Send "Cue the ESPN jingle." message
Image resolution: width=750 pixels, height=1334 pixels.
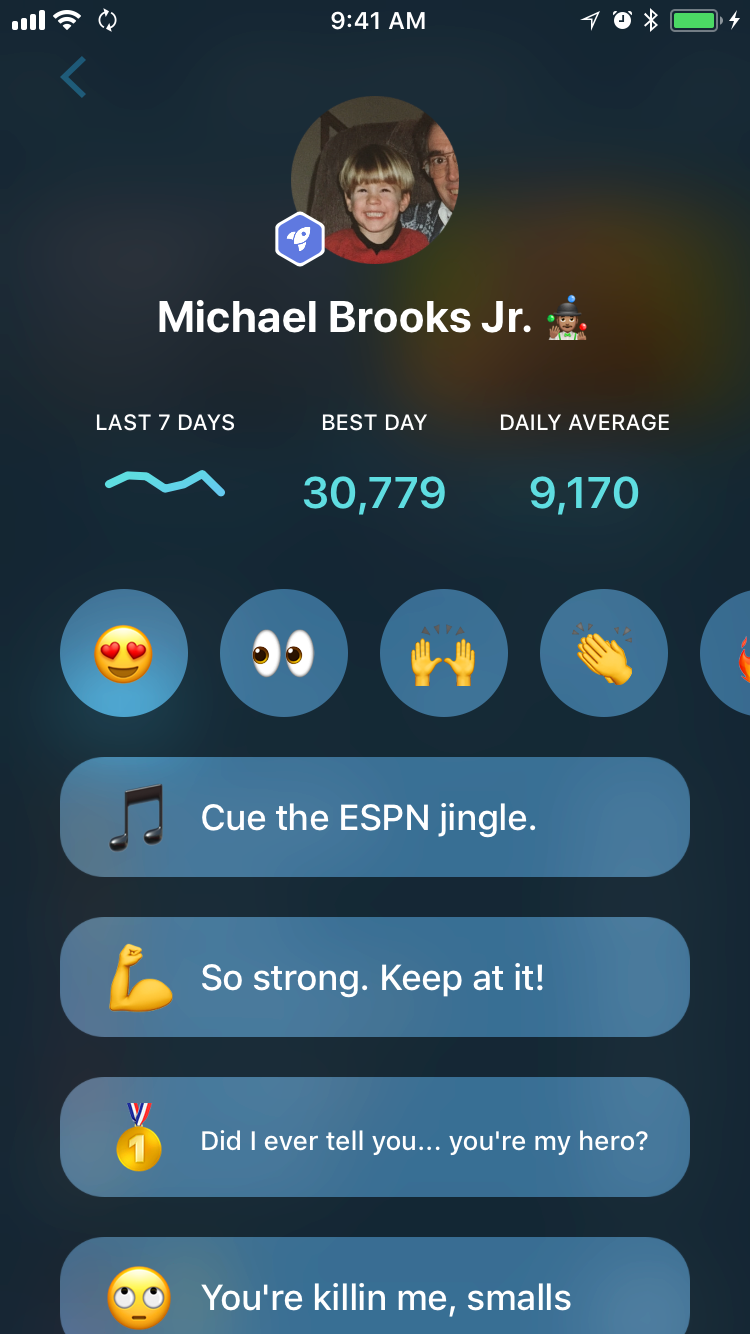375,817
